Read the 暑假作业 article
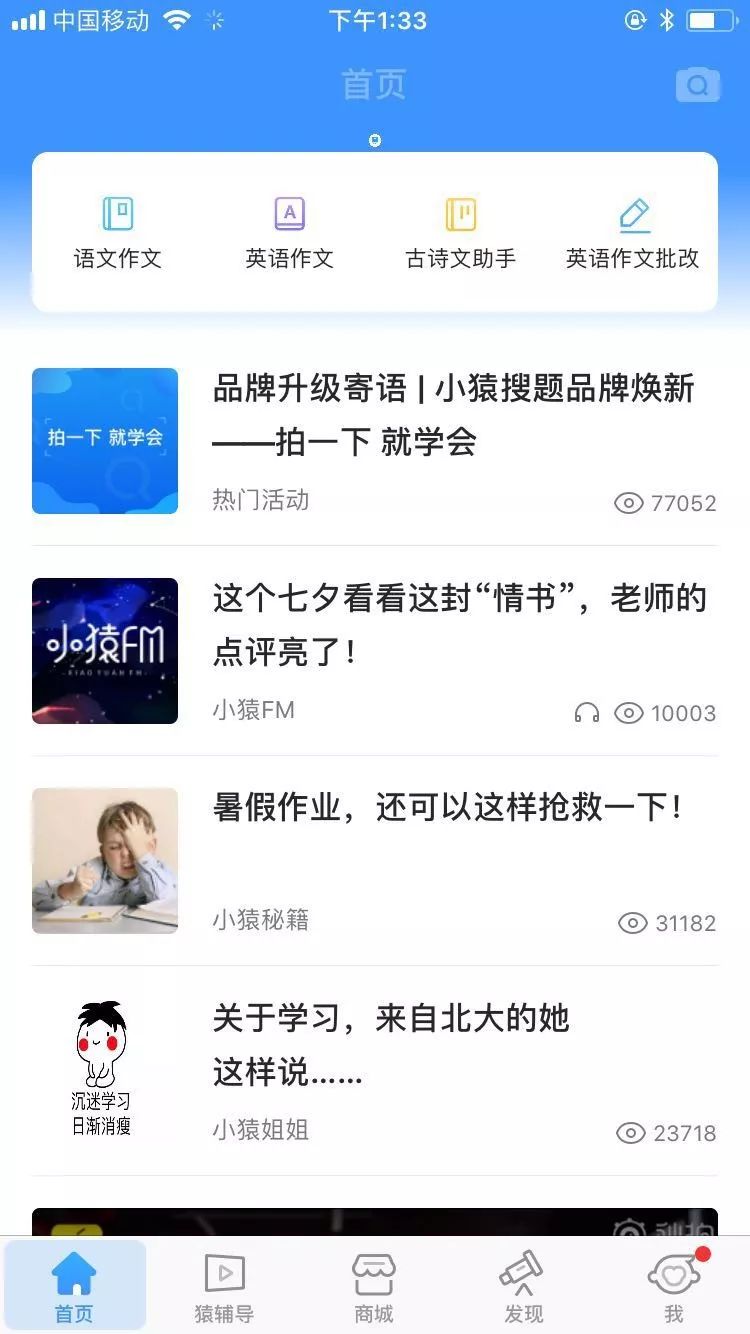The width and height of the screenshot is (750, 1334). tap(448, 808)
